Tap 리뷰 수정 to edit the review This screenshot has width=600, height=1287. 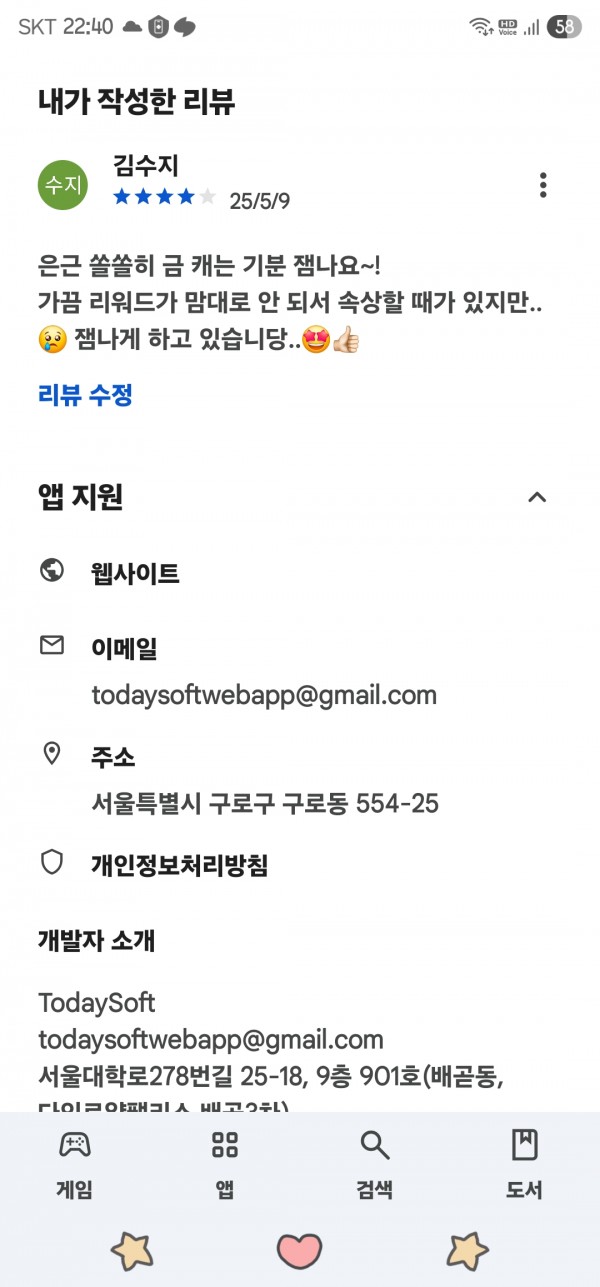pyautogui.click(x=85, y=395)
